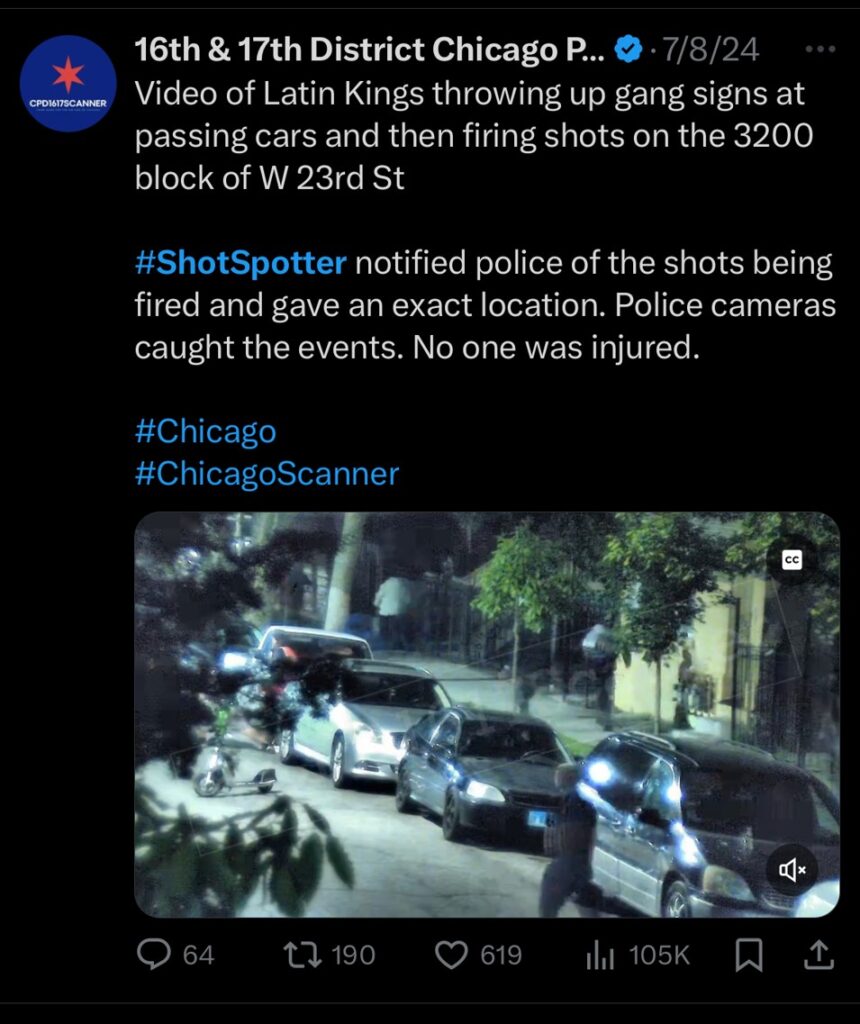Toggle closed captions on the video

[791, 561]
